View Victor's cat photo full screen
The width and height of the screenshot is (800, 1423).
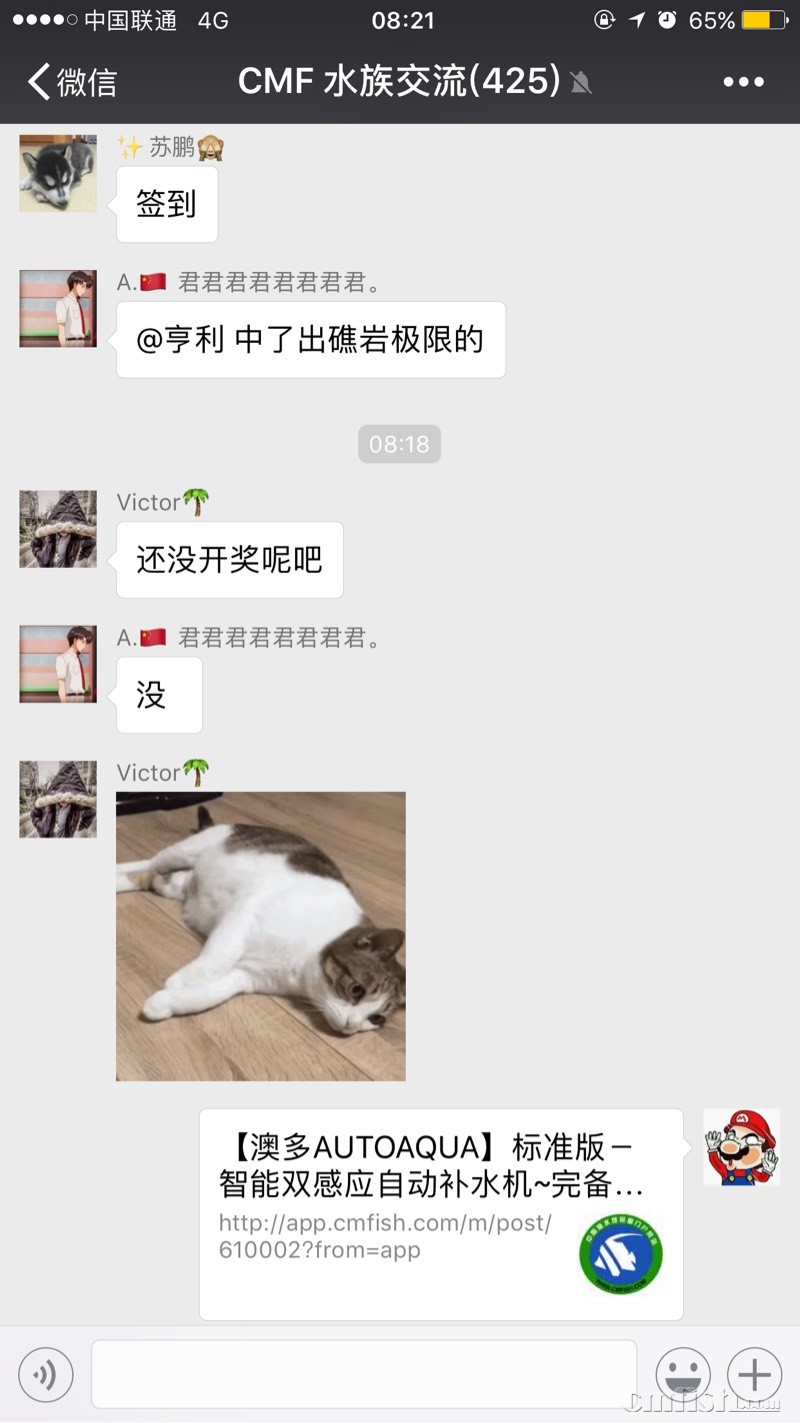261,936
